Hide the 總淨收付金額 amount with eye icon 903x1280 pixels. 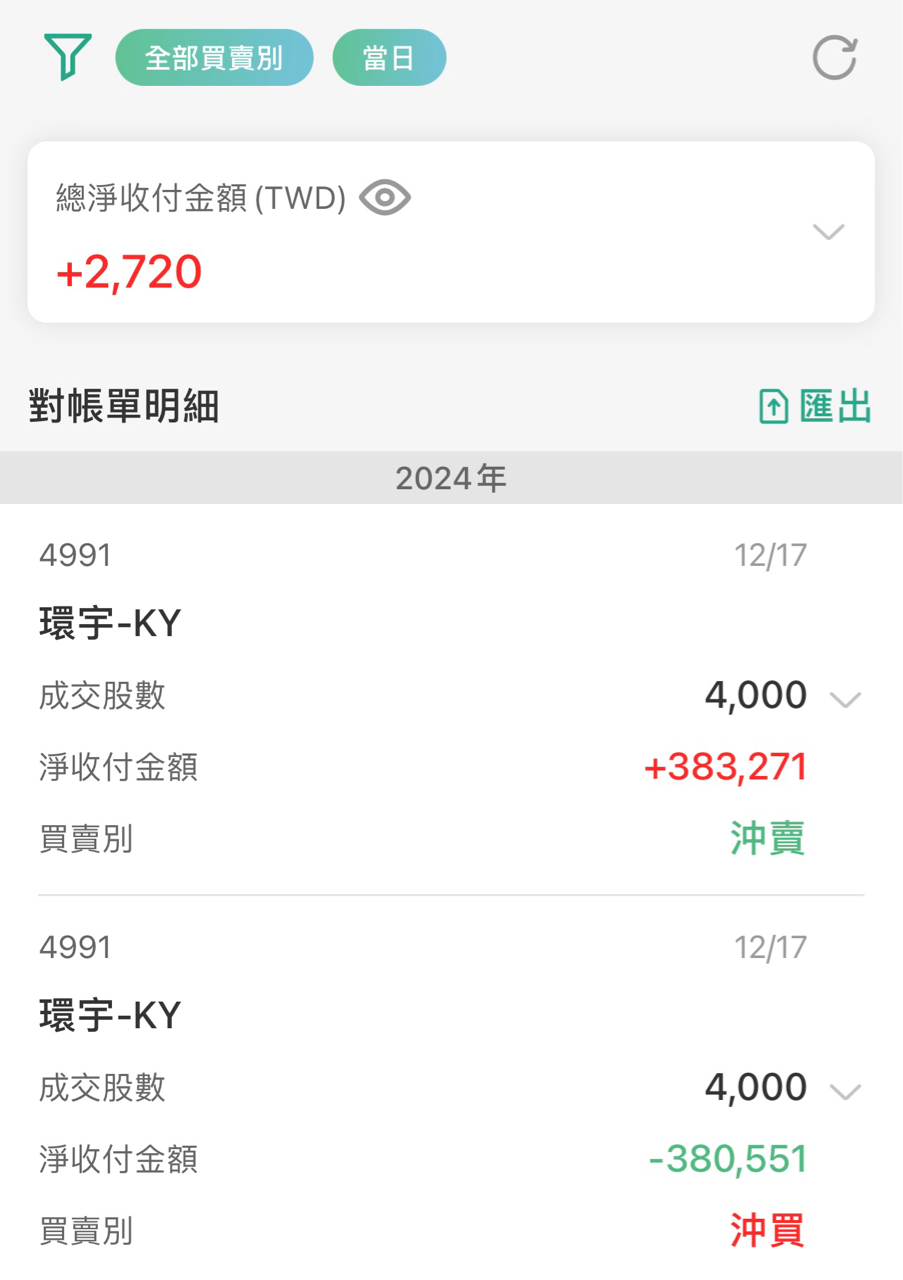pos(385,198)
